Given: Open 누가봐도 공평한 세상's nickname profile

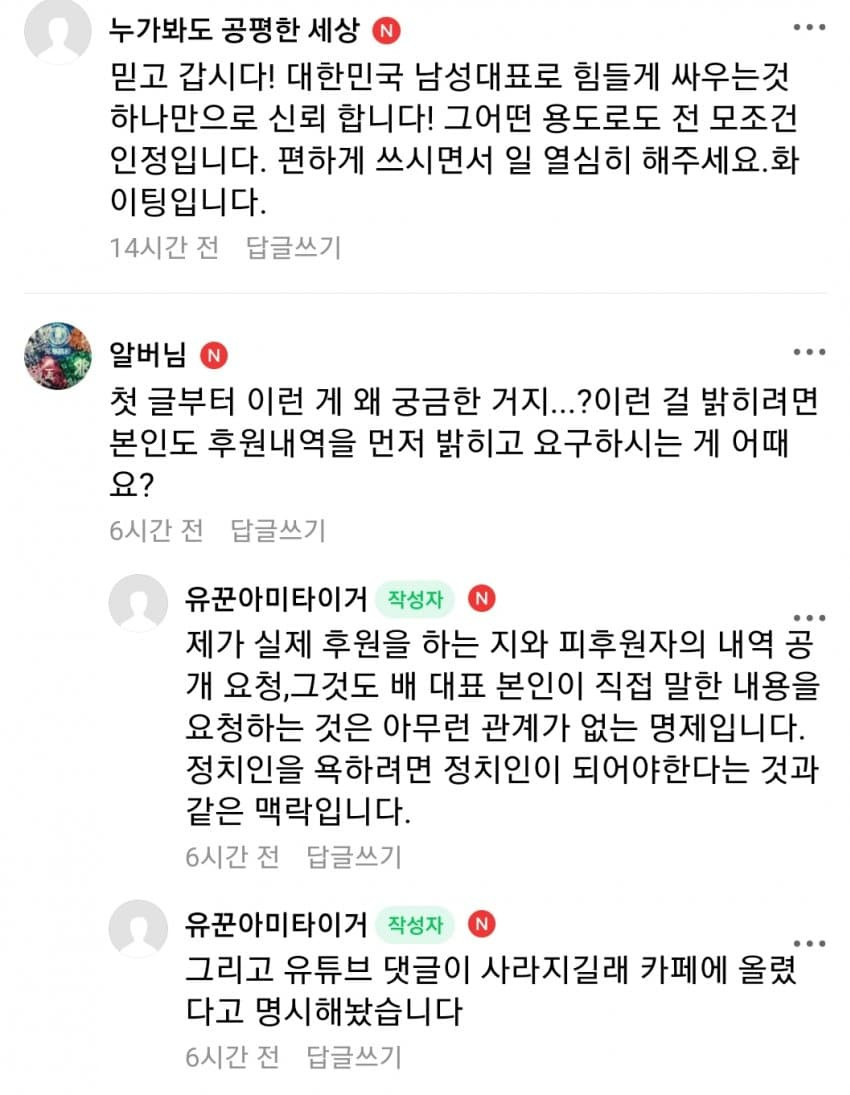Looking at the screenshot, I should (x=234, y=31).
